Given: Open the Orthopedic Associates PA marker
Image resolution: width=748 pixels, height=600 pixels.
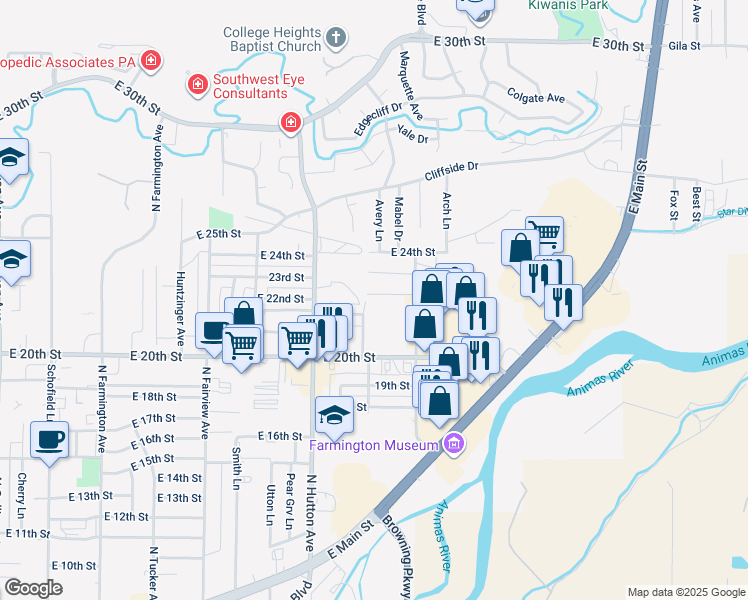Looking at the screenshot, I should click(150, 61).
